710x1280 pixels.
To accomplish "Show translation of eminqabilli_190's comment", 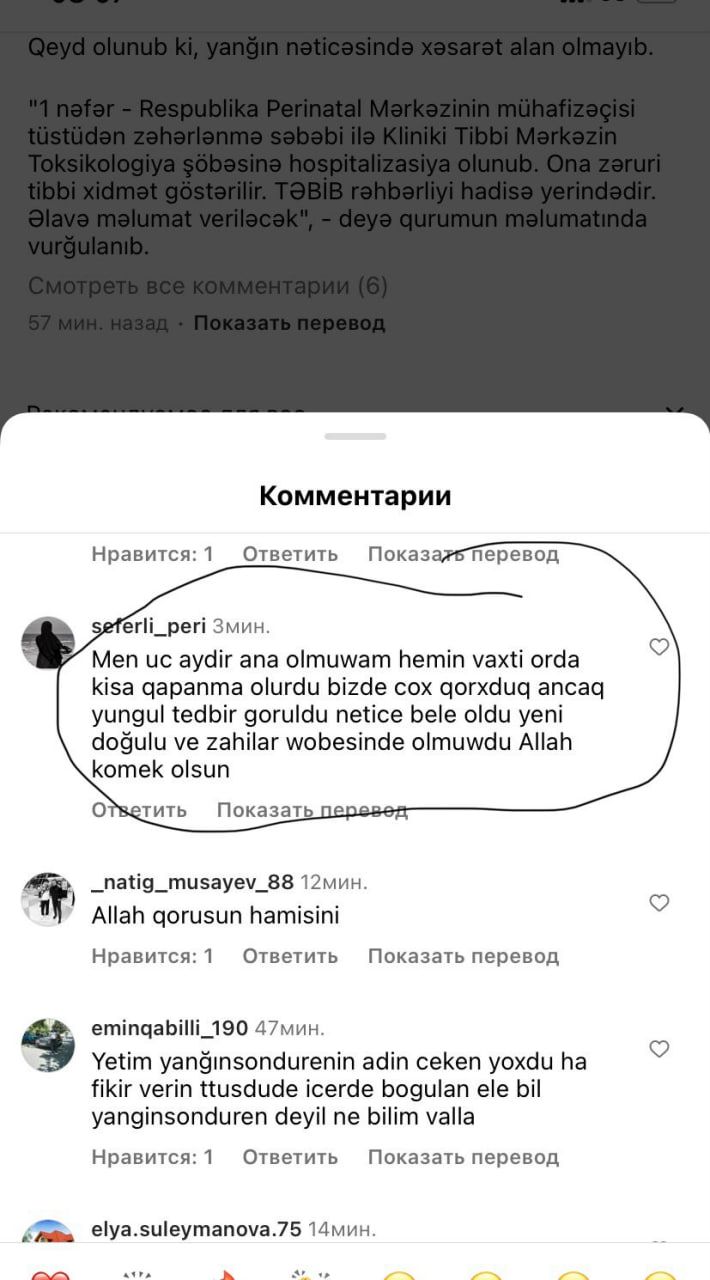I will (463, 1157).
